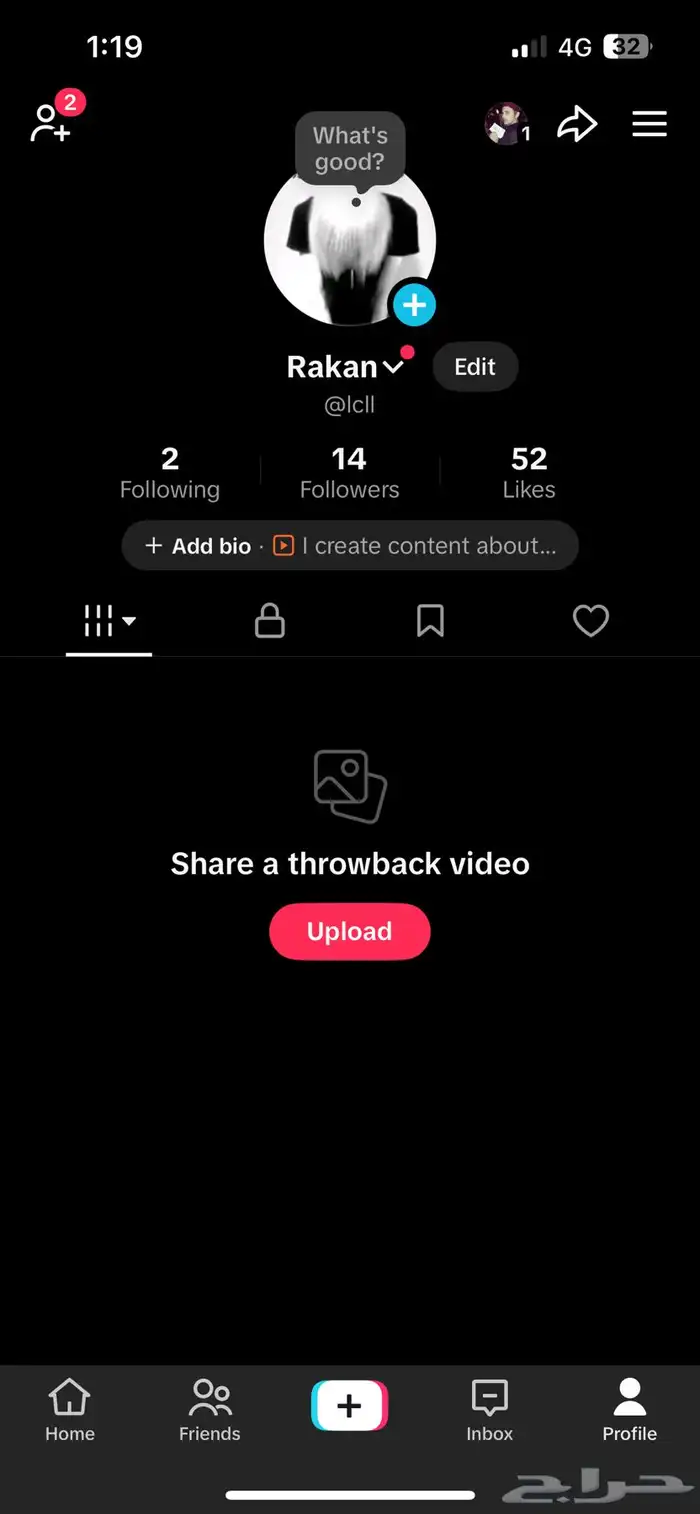Create a new post with the plus button
Viewport: 700px width, 1514px height.
pos(349,1406)
